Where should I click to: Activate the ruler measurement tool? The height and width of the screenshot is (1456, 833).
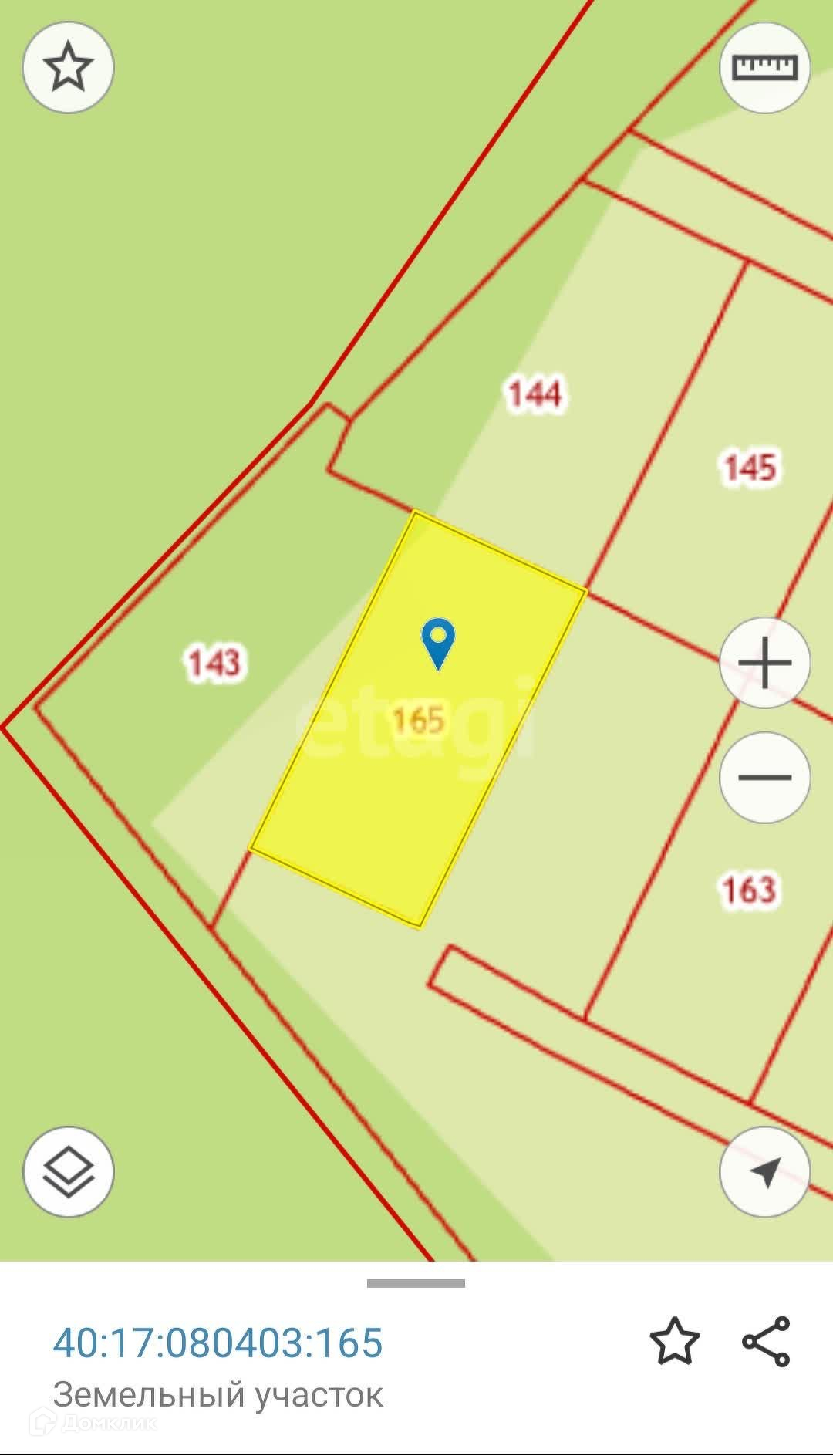[x=764, y=67]
